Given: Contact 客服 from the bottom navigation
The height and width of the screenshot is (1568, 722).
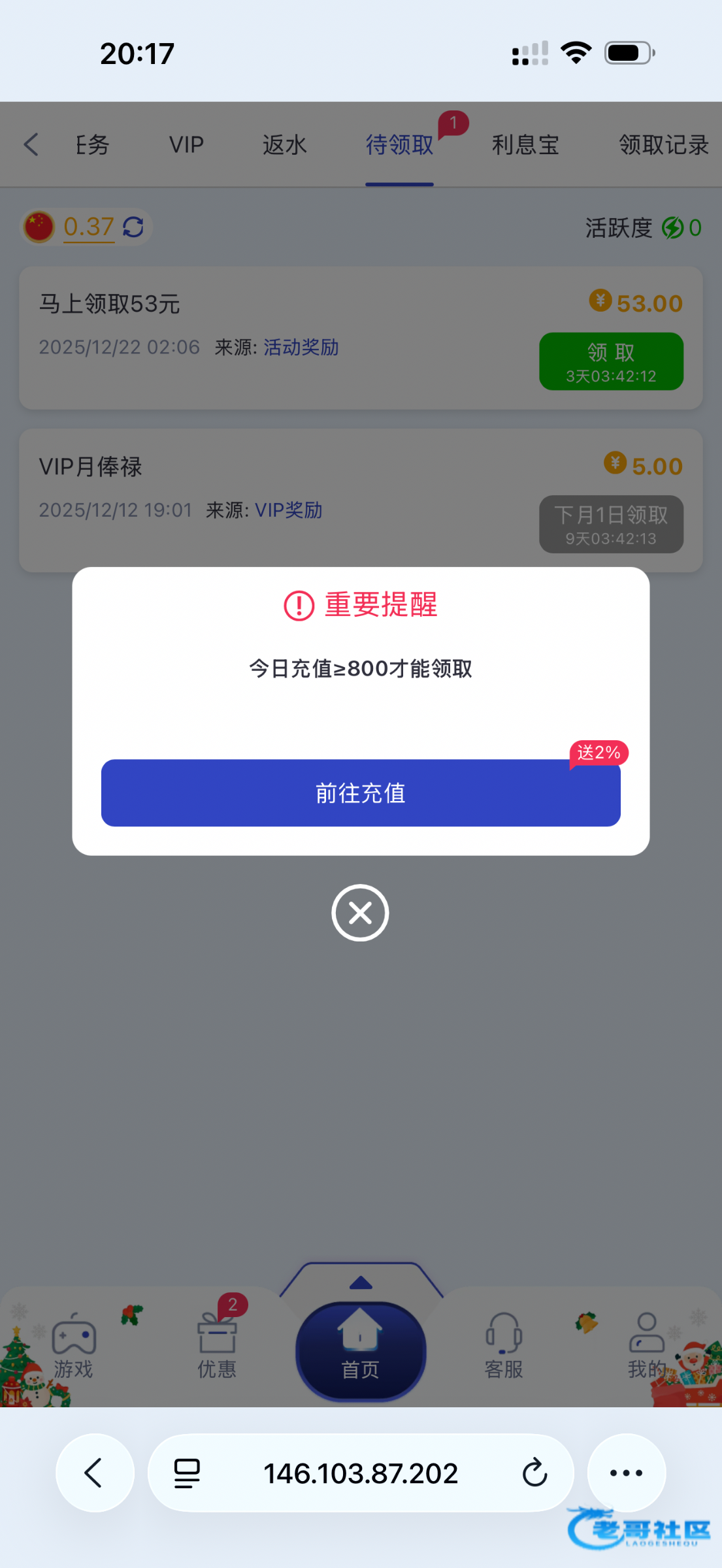Looking at the screenshot, I should point(504,1347).
